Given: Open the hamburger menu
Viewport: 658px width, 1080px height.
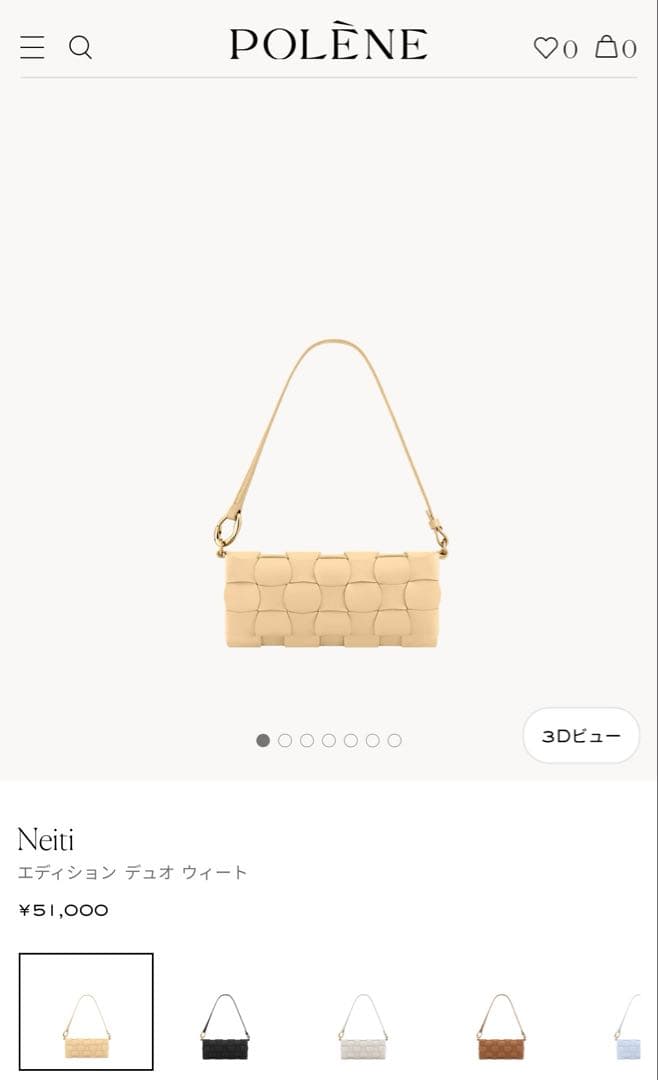Looking at the screenshot, I should tap(32, 47).
